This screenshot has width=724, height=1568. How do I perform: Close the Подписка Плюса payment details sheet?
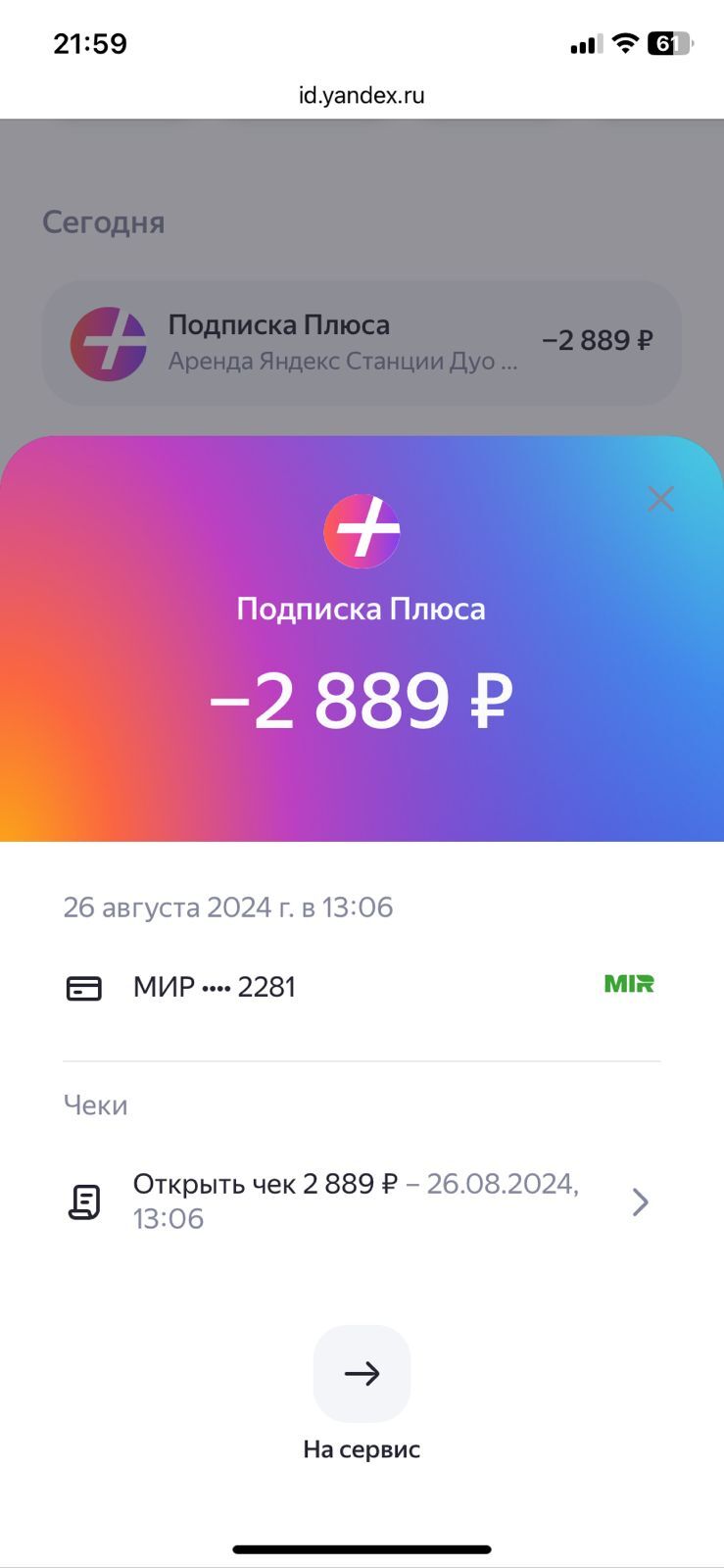pos(660,499)
